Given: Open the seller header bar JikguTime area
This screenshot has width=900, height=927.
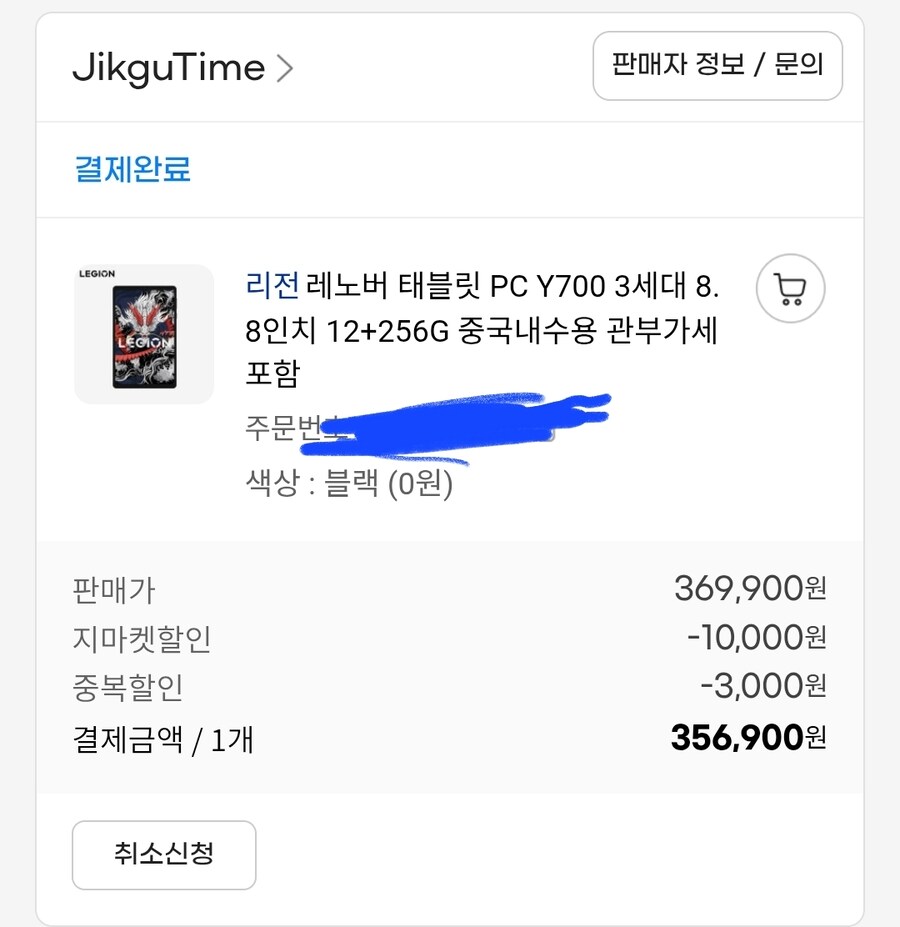Looking at the screenshot, I should tap(450, 66).
